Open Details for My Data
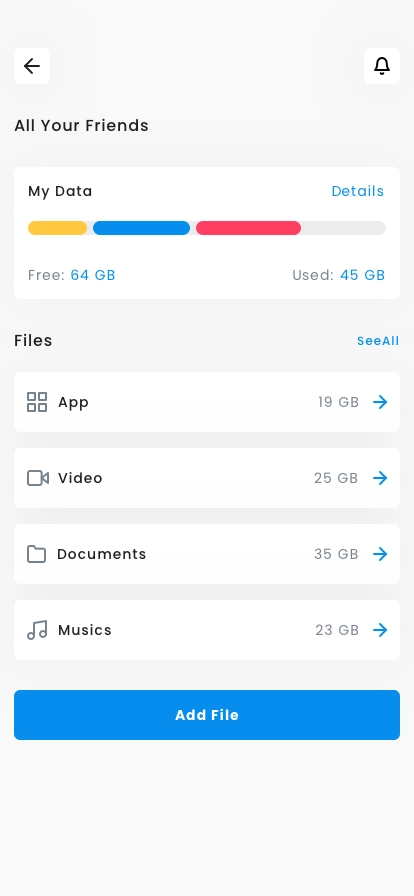Viewport: 414px width, 896px height. click(357, 191)
